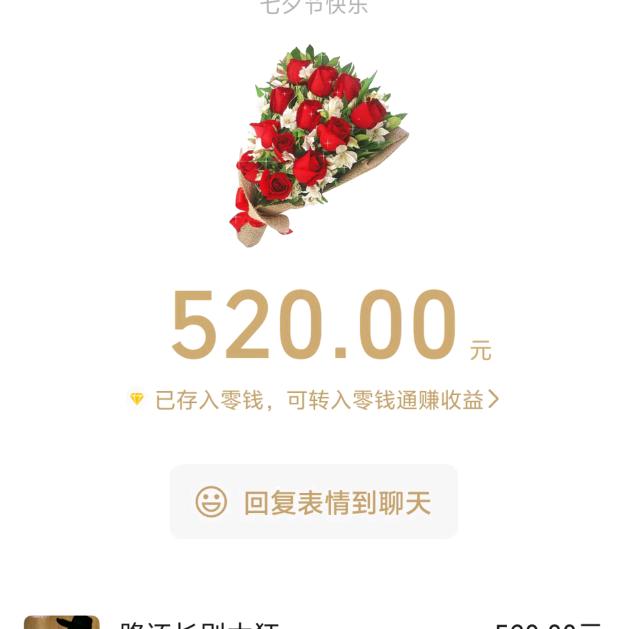Screen dimensions: 629x629
Task: Tap the 回复表情到聊天 button
Action: [x=313, y=502]
